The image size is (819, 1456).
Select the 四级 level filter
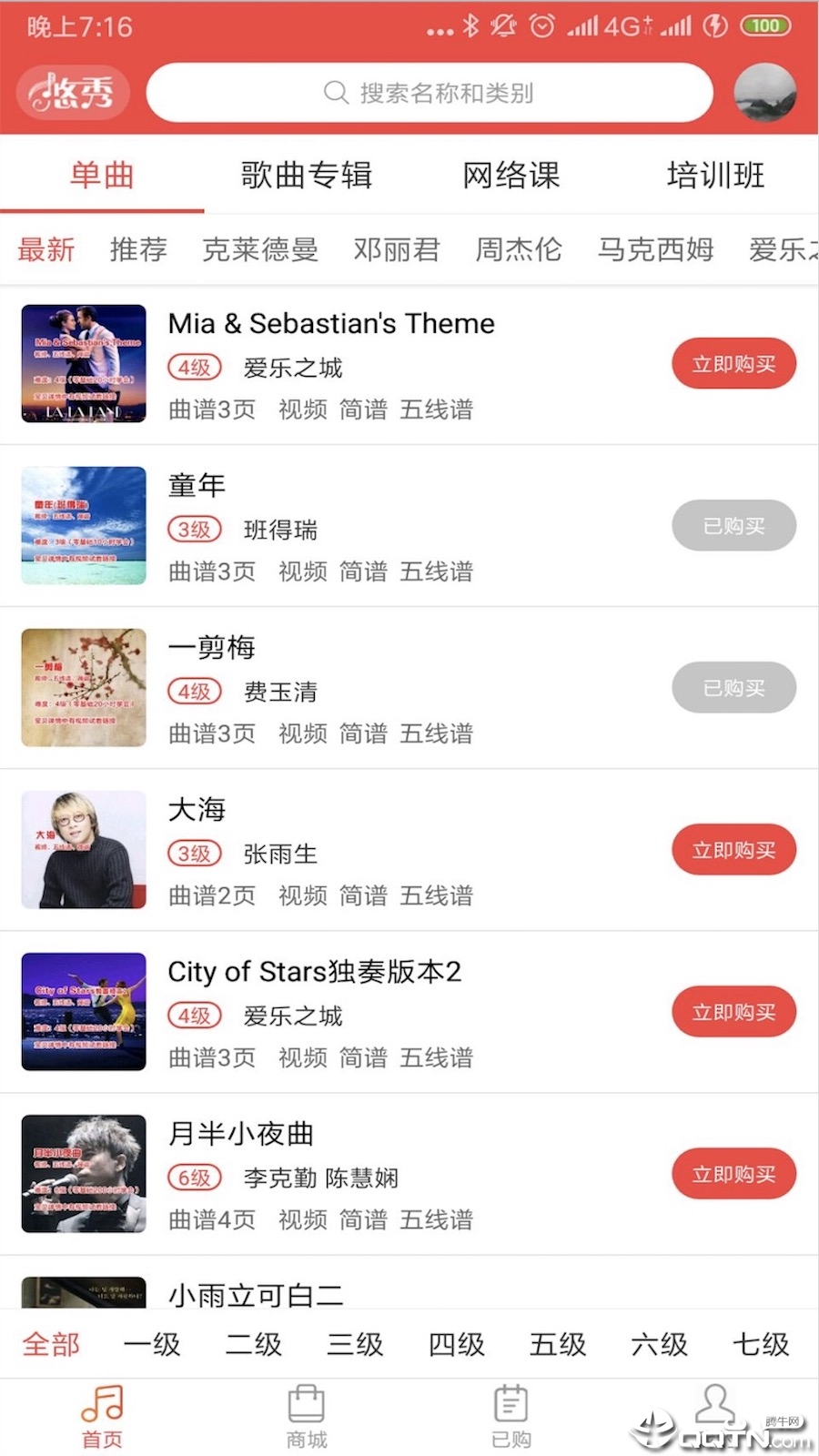tap(457, 1344)
